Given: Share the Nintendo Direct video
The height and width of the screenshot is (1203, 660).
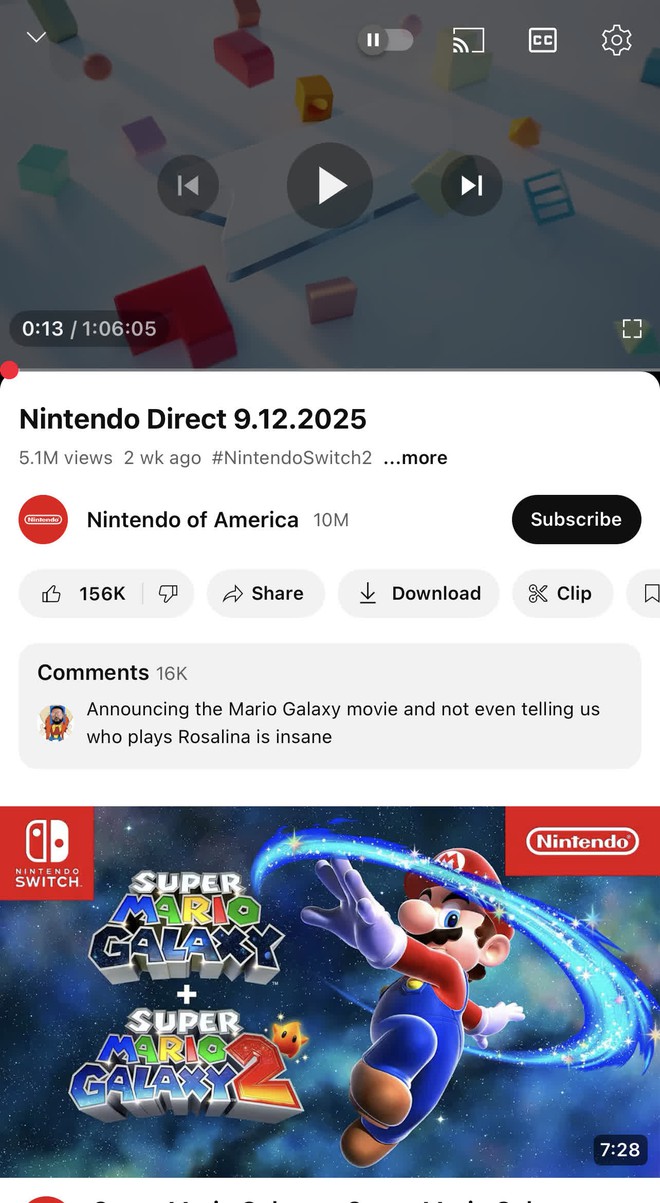Looking at the screenshot, I should [265, 594].
